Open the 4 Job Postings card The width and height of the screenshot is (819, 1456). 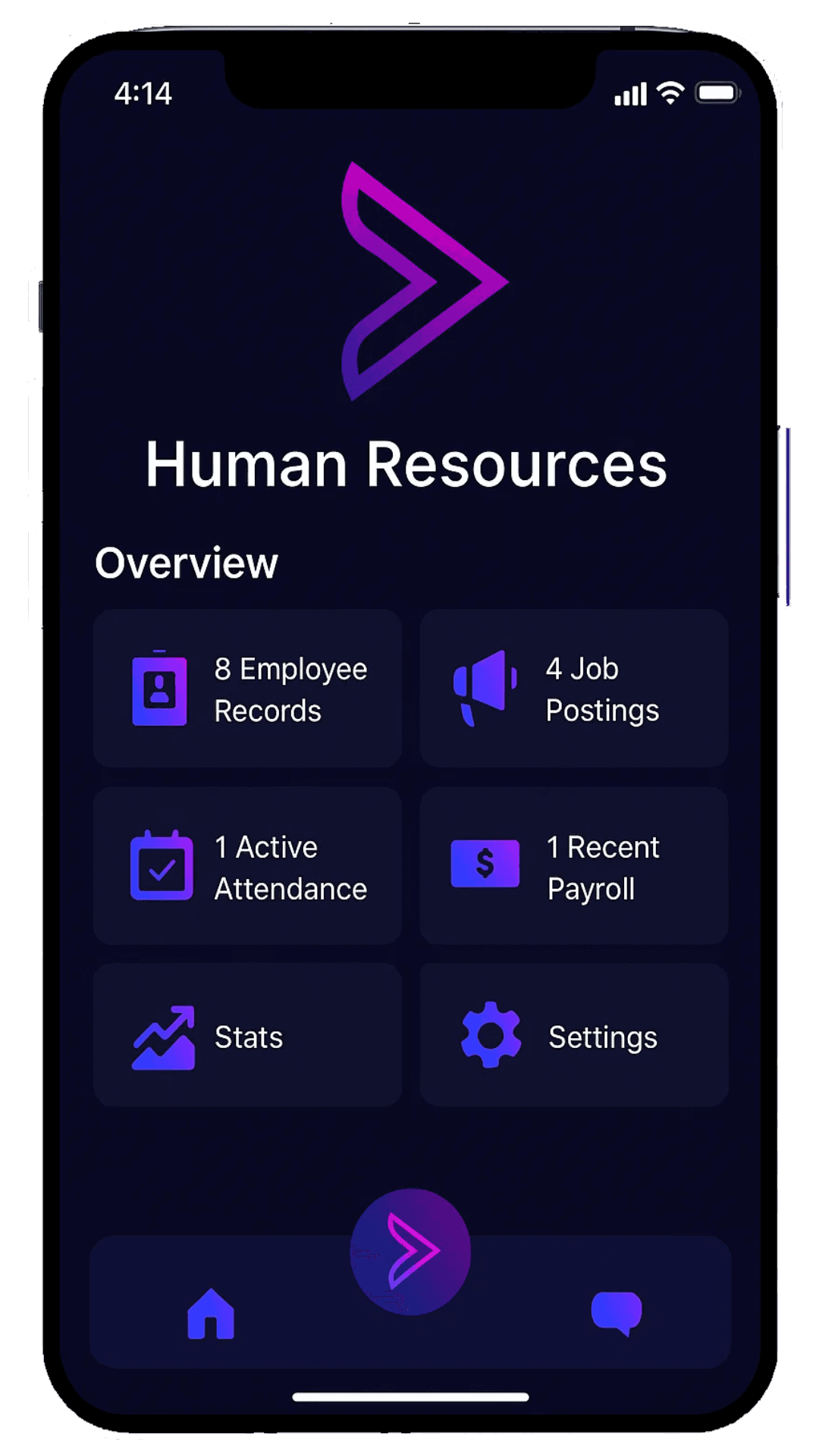[574, 689]
